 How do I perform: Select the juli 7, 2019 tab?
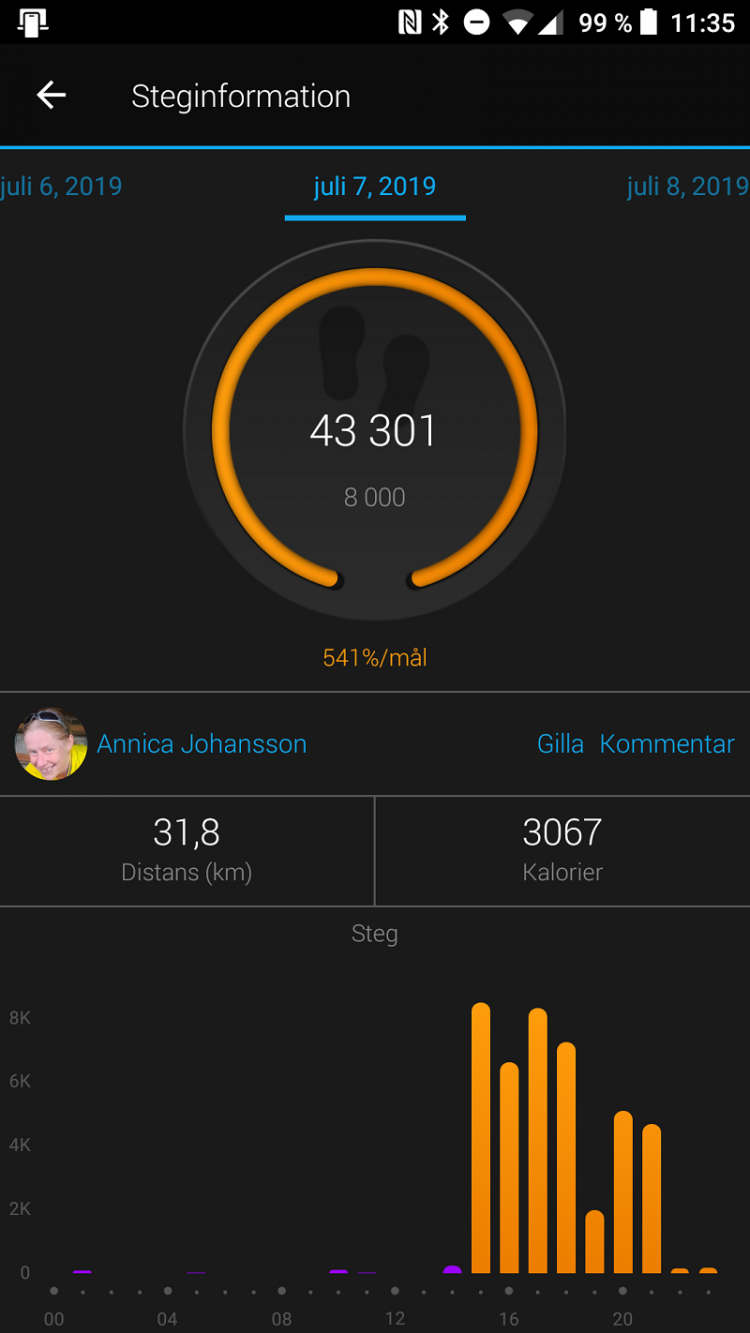pyautogui.click(x=375, y=186)
